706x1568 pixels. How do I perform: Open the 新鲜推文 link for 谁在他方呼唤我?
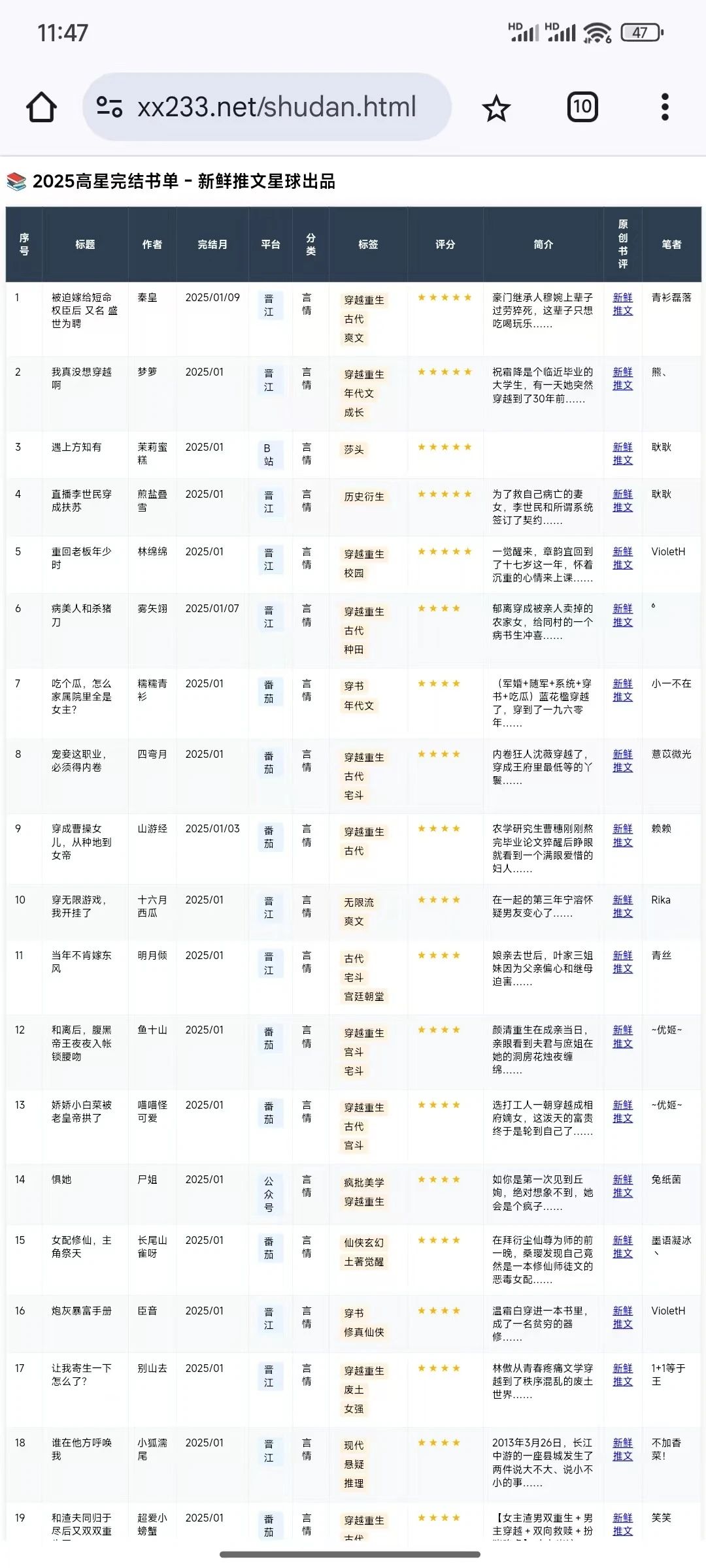pyautogui.click(x=622, y=1449)
